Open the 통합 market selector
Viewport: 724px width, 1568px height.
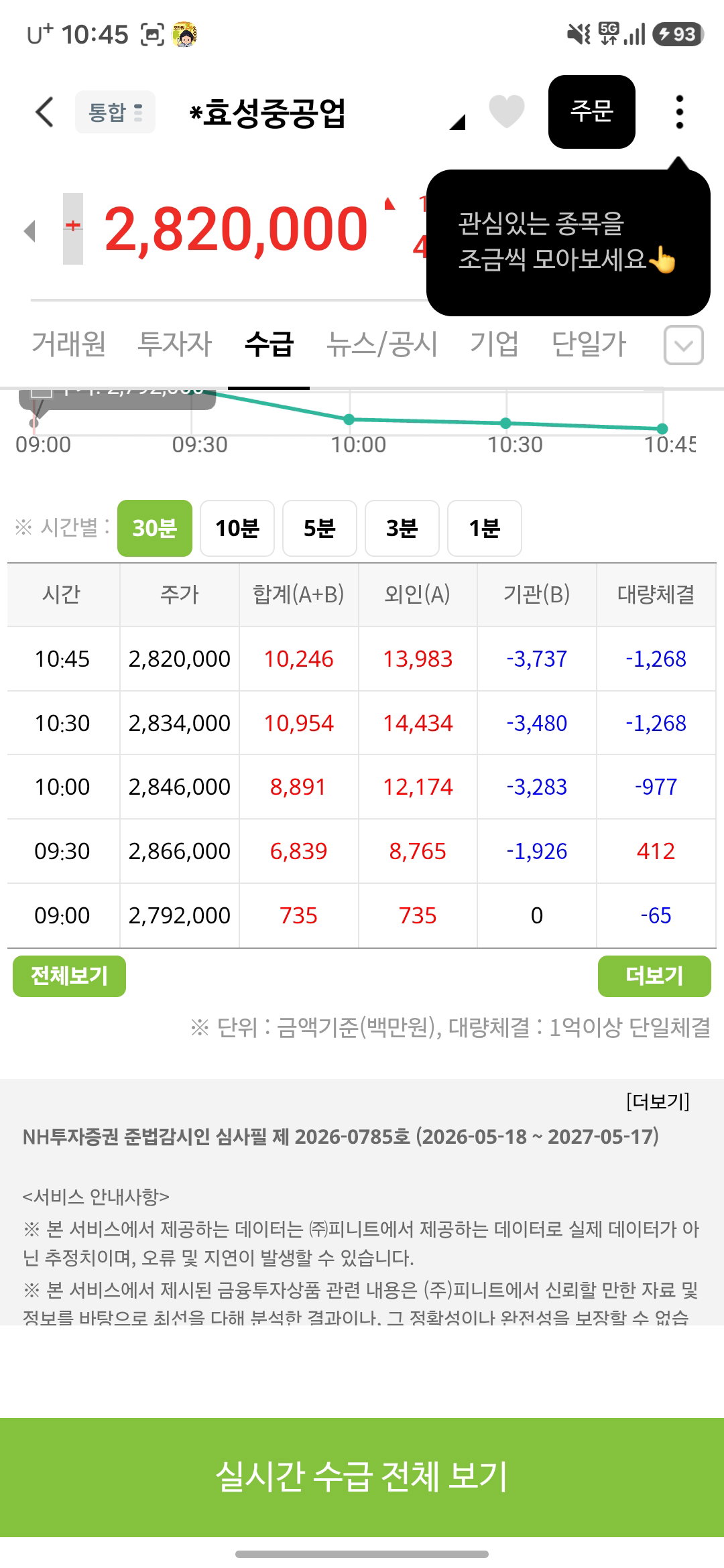(x=115, y=112)
